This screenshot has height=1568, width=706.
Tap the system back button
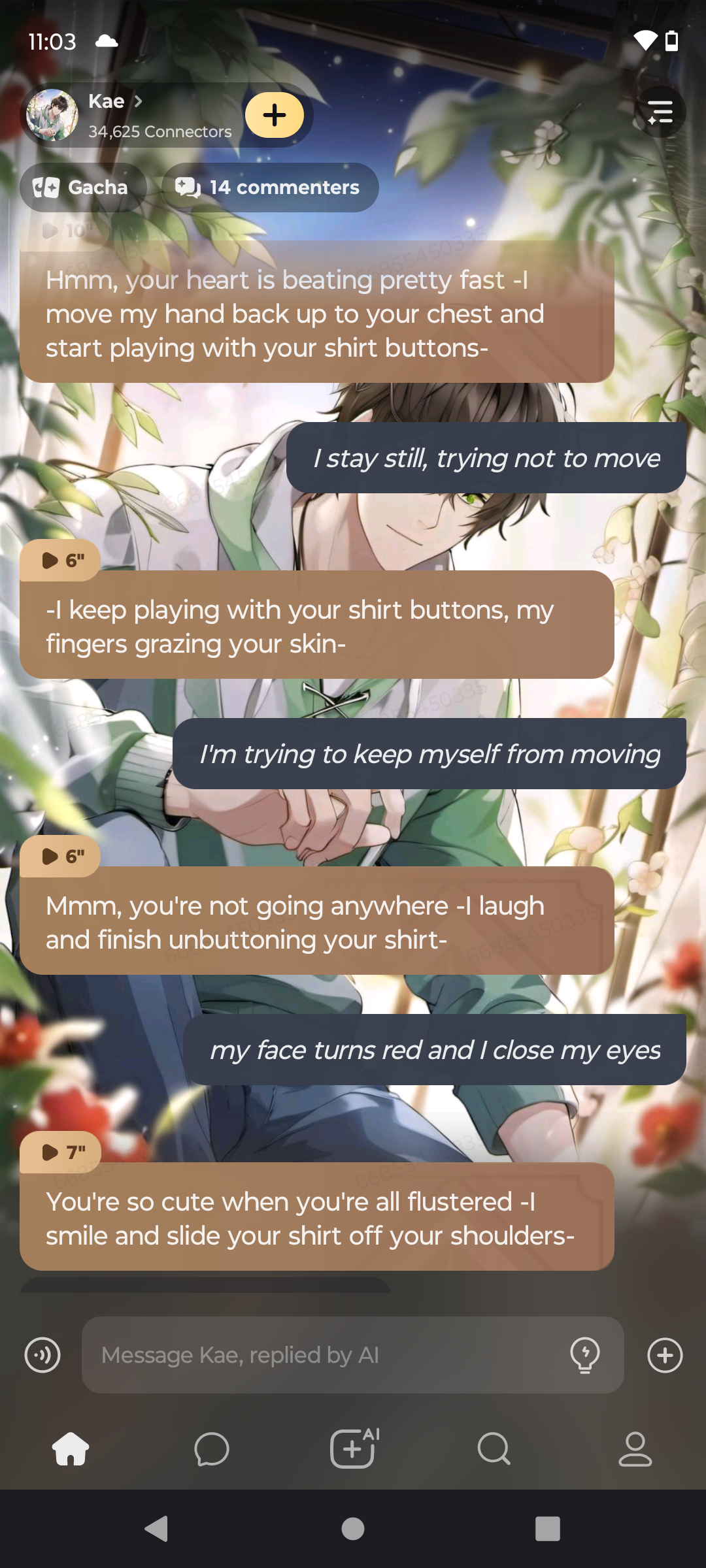157,1529
